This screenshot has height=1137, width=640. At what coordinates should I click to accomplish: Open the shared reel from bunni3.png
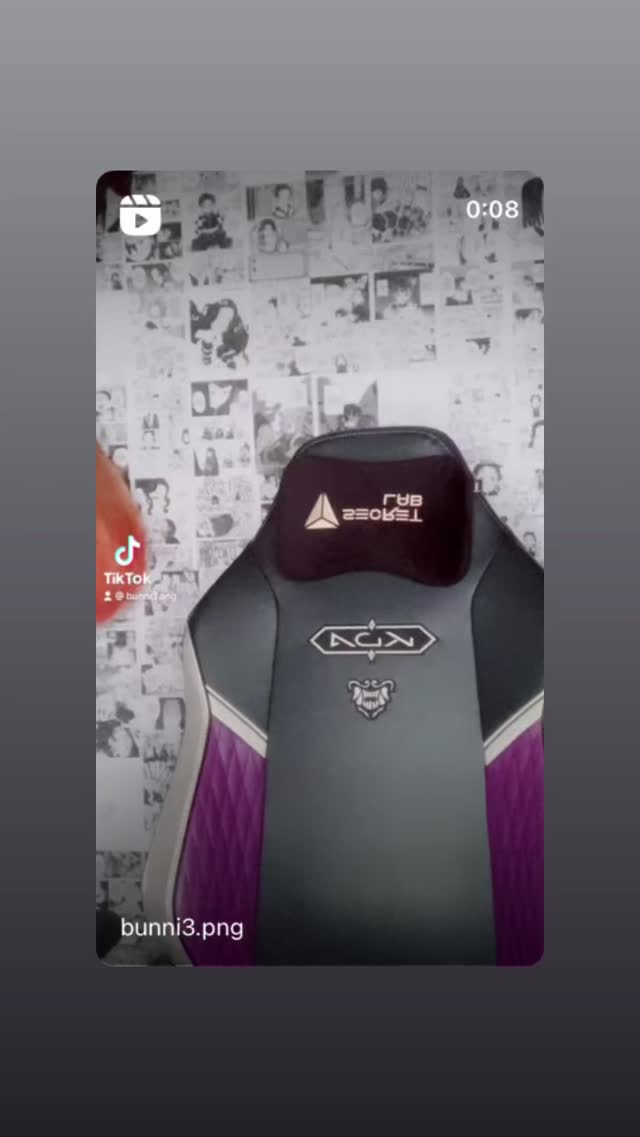(320, 568)
